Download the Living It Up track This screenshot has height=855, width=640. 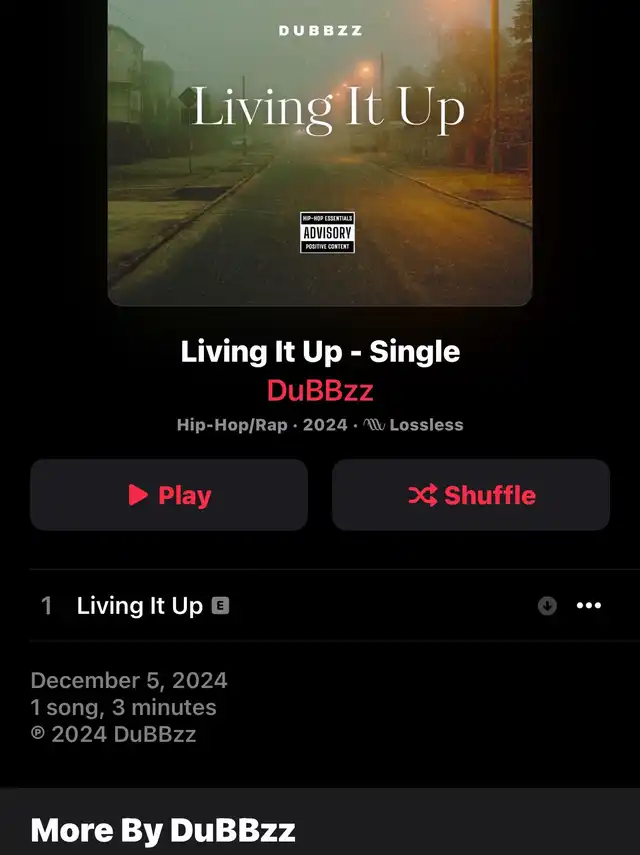pos(547,606)
